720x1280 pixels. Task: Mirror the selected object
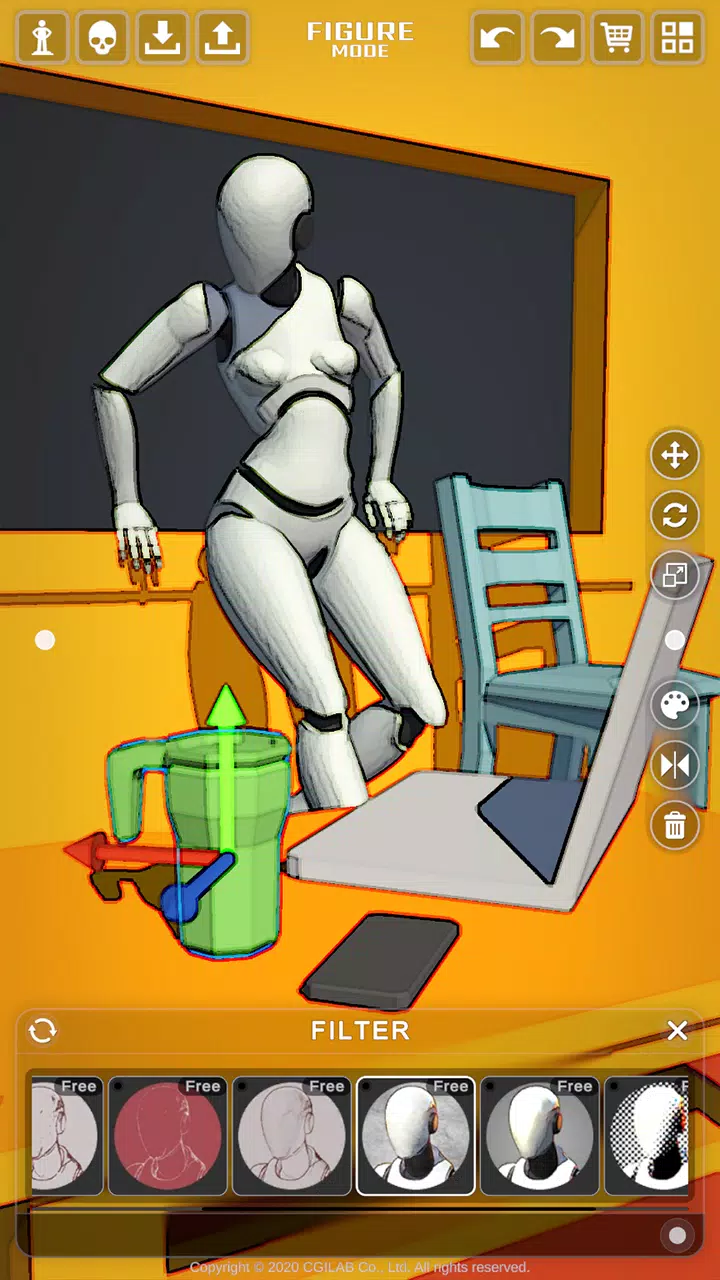tap(675, 765)
